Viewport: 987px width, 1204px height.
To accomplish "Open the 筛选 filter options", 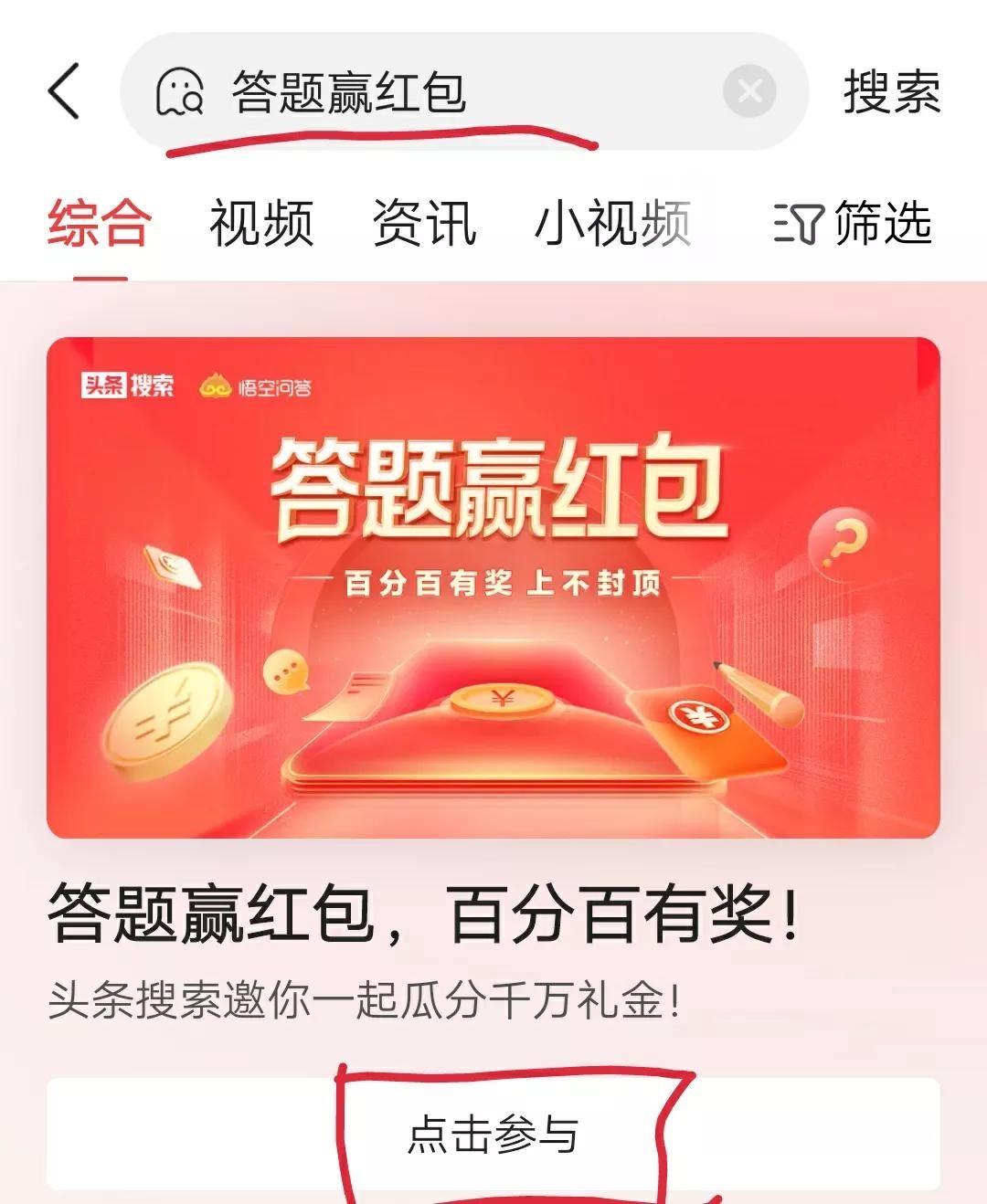I will pos(853,224).
